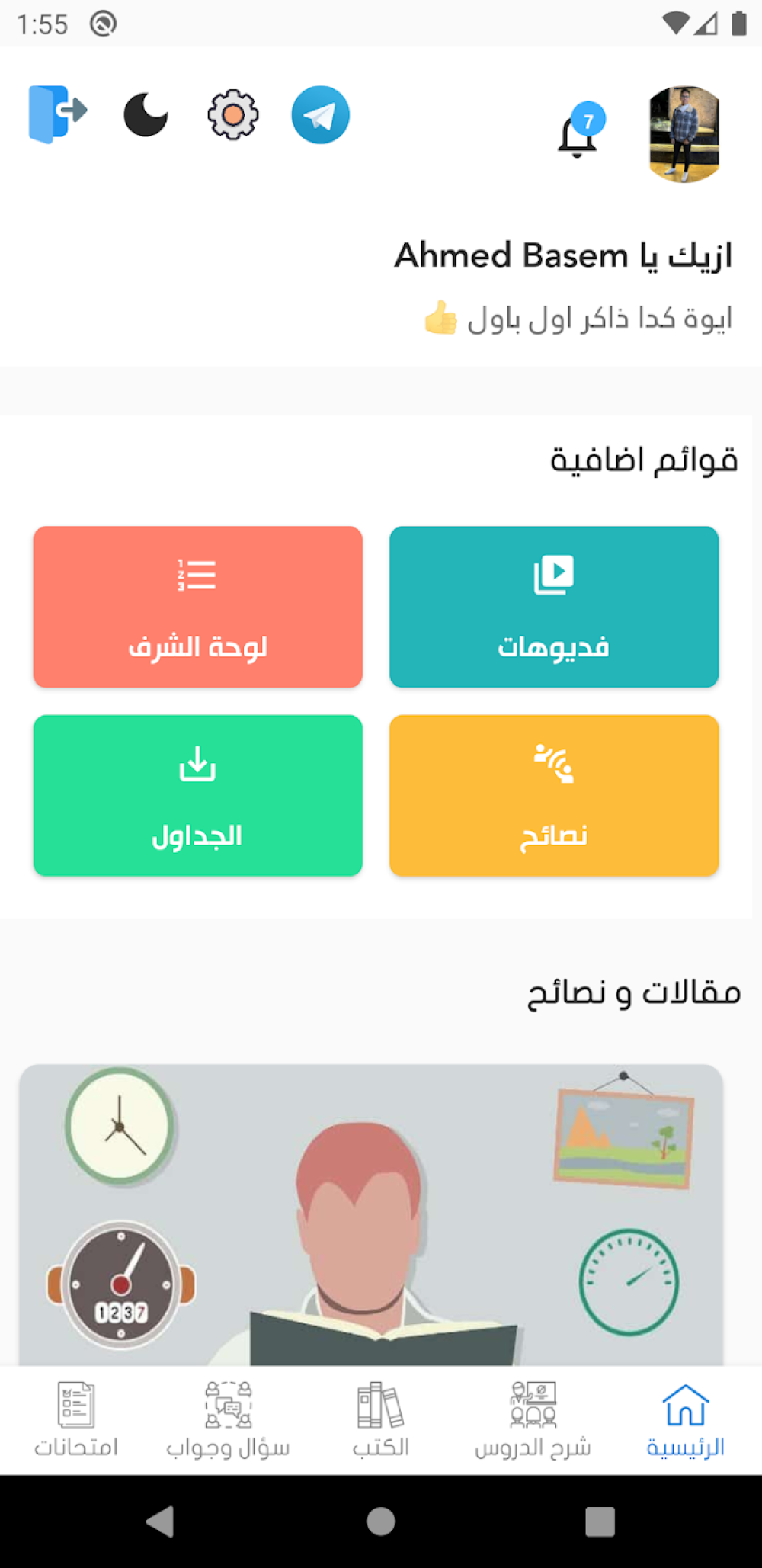Viewport: 762px width, 1568px height.
Task: Open the Telegram channel icon
Action: tap(320, 115)
